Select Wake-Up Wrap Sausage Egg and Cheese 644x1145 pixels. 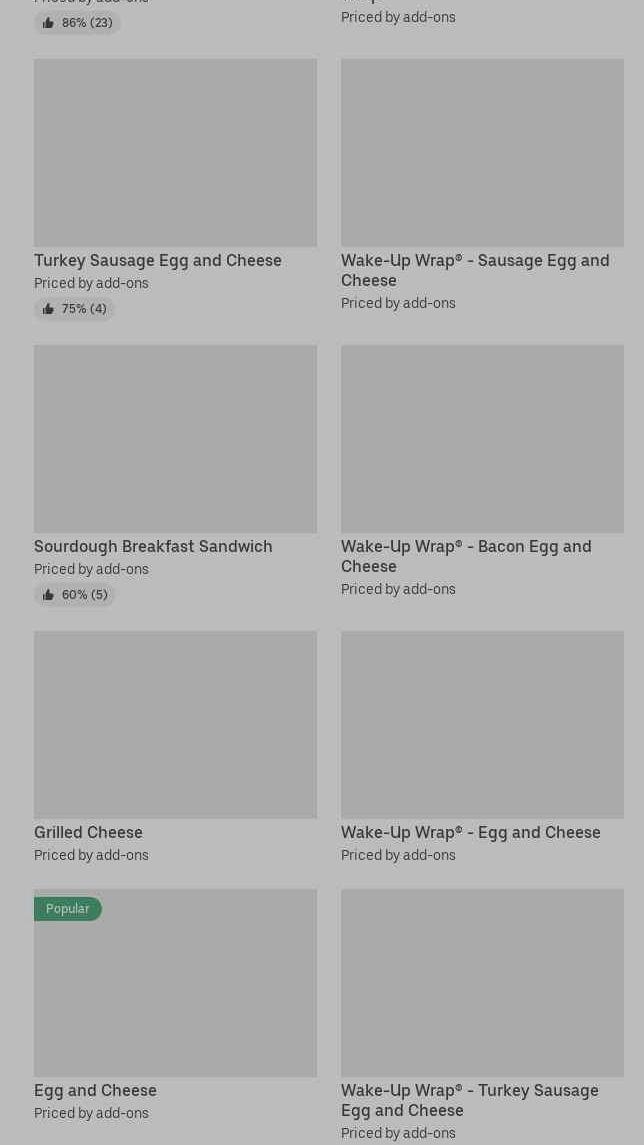[x=481, y=153]
